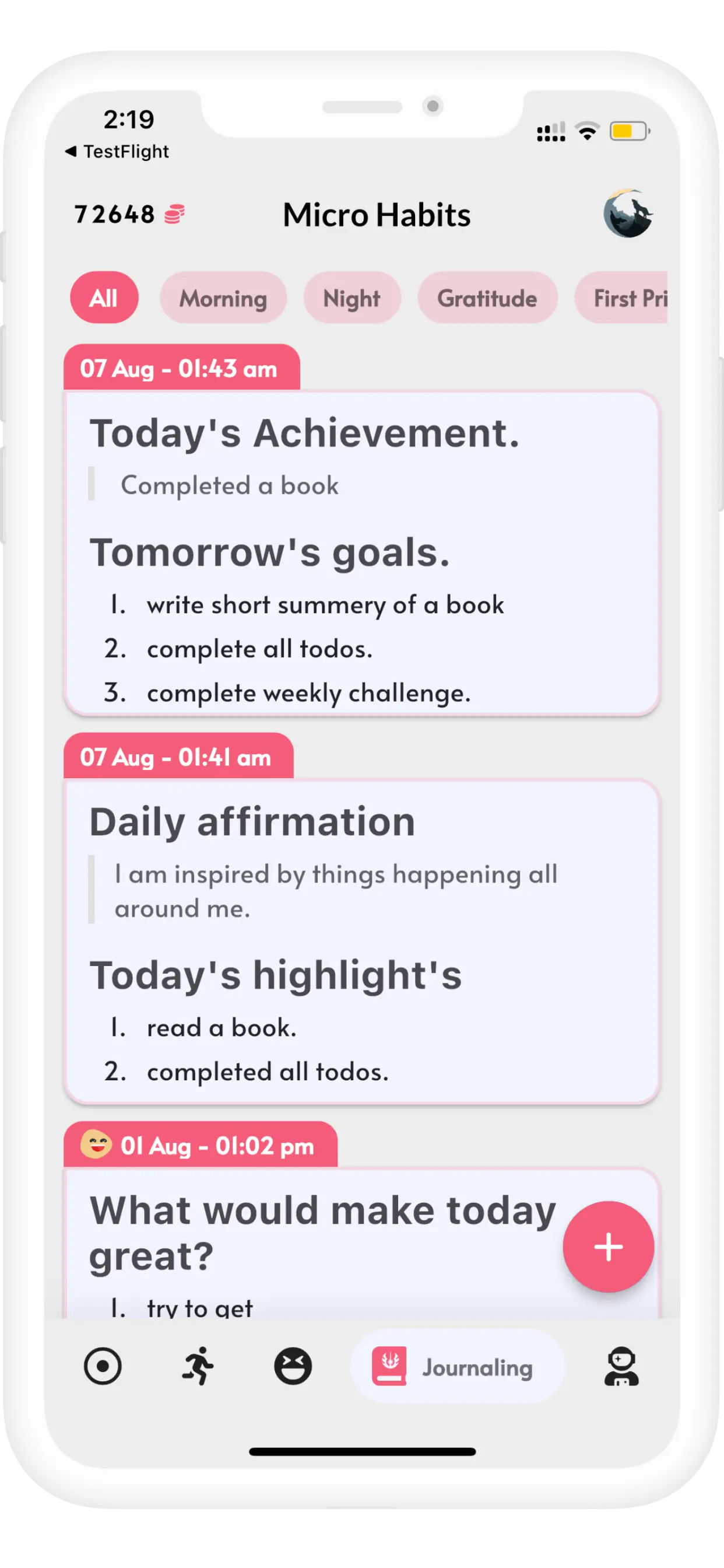The height and width of the screenshot is (1568, 724).
Task: Open the Daily affirmation journal entry
Action: pyautogui.click(x=361, y=941)
